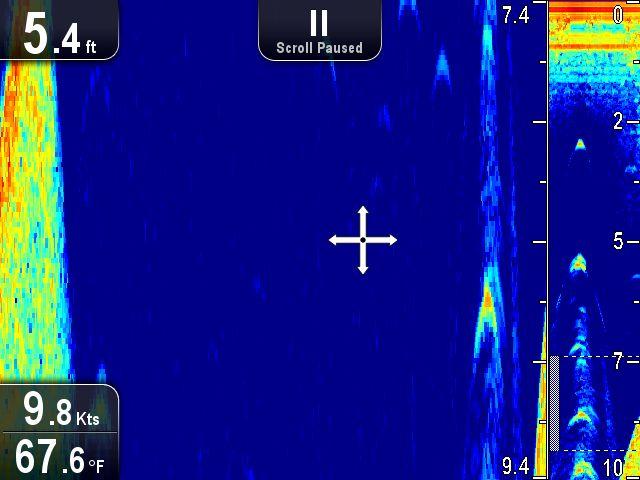Open the 67.6 °F temperature data box

point(58,457)
